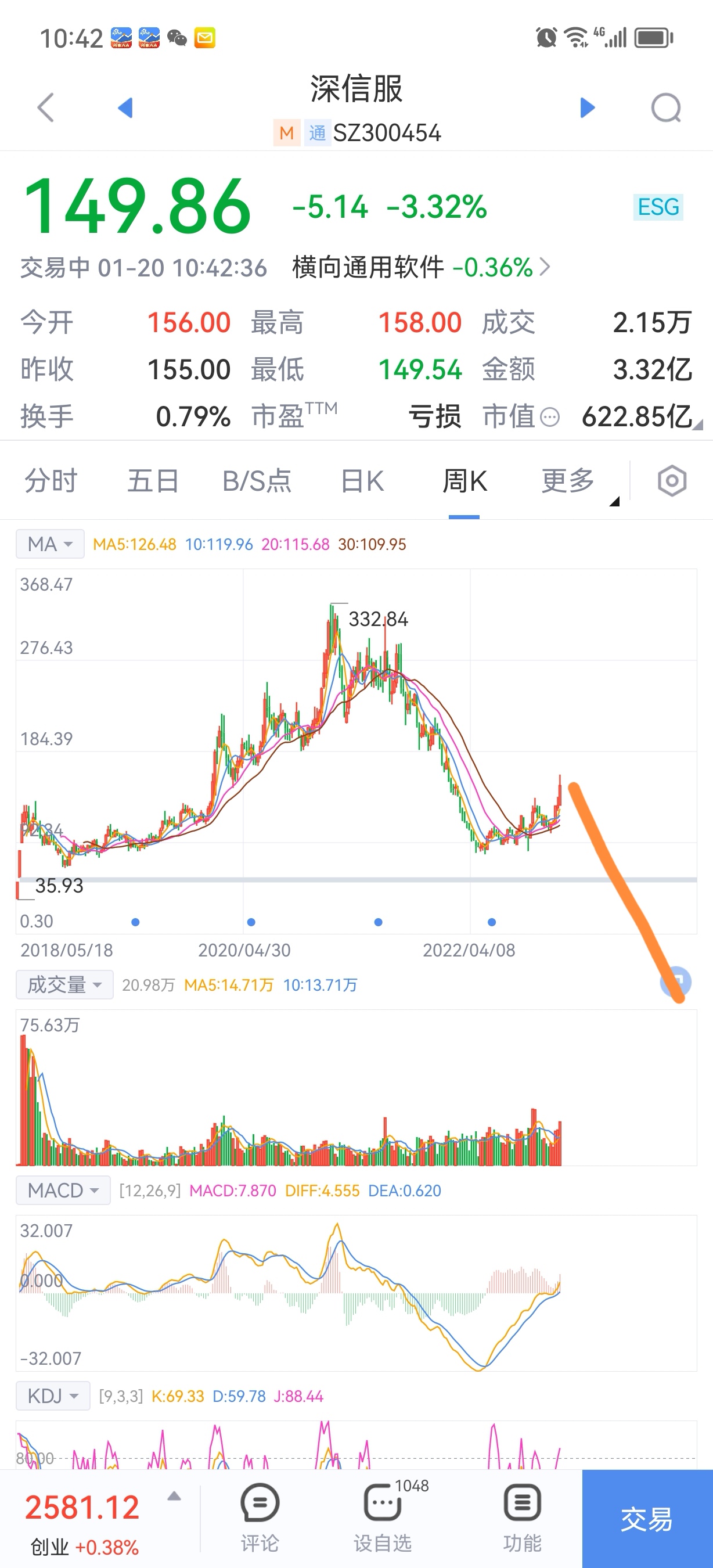The height and width of the screenshot is (1568, 713).
Task: Open the KDJ indicator dropdown
Action: click(x=53, y=1395)
